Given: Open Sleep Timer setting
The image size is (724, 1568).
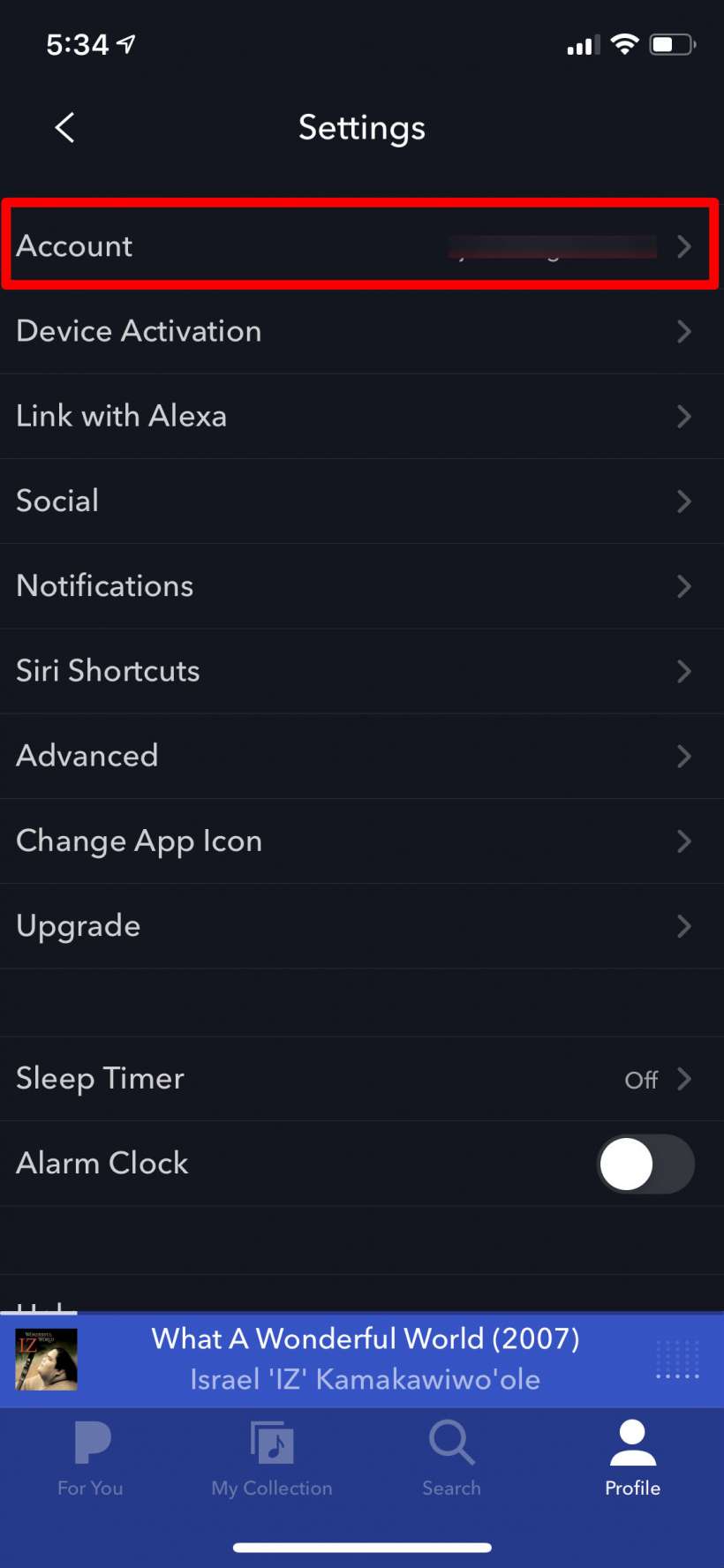Looking at the screenshot, I should point(360,1079).
